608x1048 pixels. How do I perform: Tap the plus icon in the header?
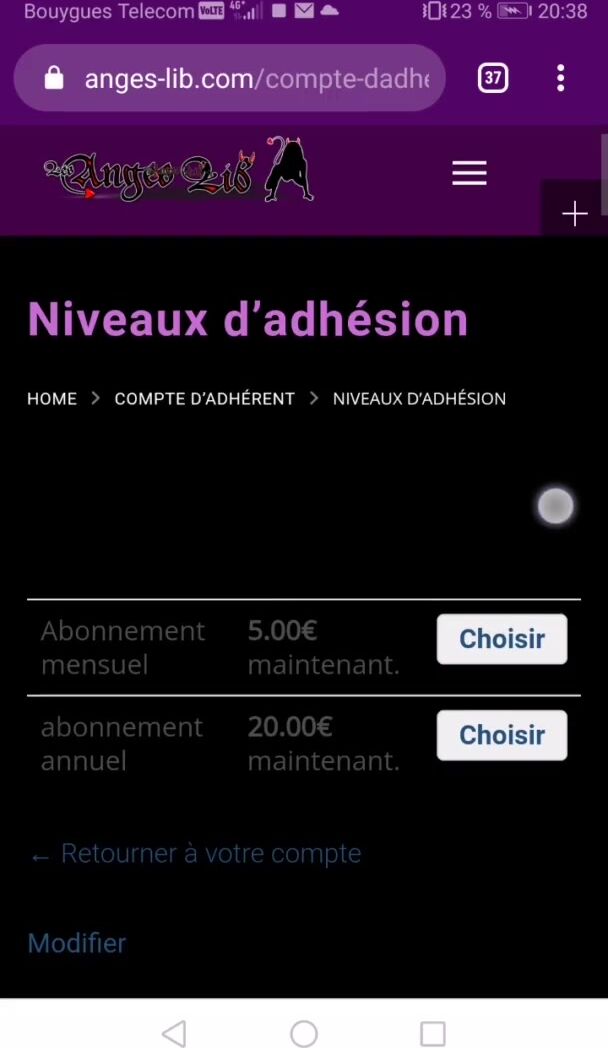coord(574,214)
